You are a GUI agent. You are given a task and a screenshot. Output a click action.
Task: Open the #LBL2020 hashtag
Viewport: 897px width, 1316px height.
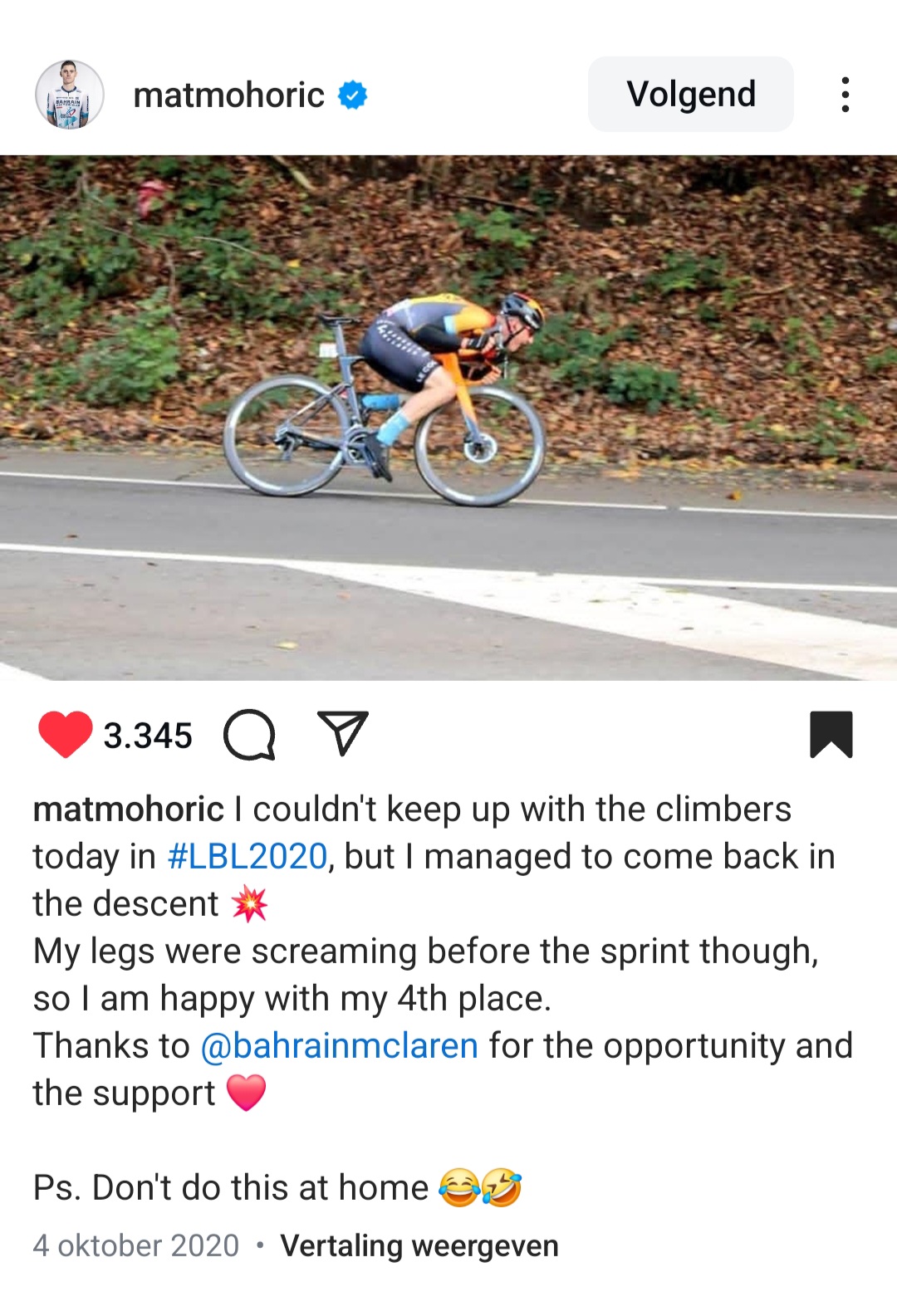(x=248, y=857)
